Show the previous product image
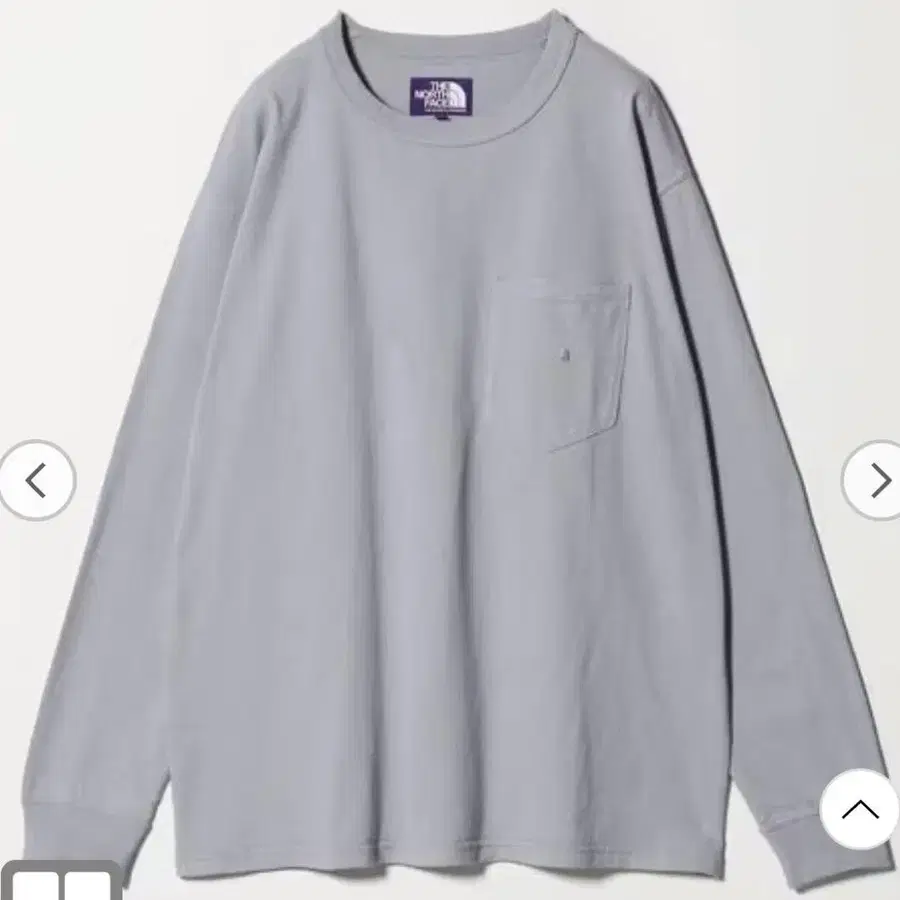 36,480
